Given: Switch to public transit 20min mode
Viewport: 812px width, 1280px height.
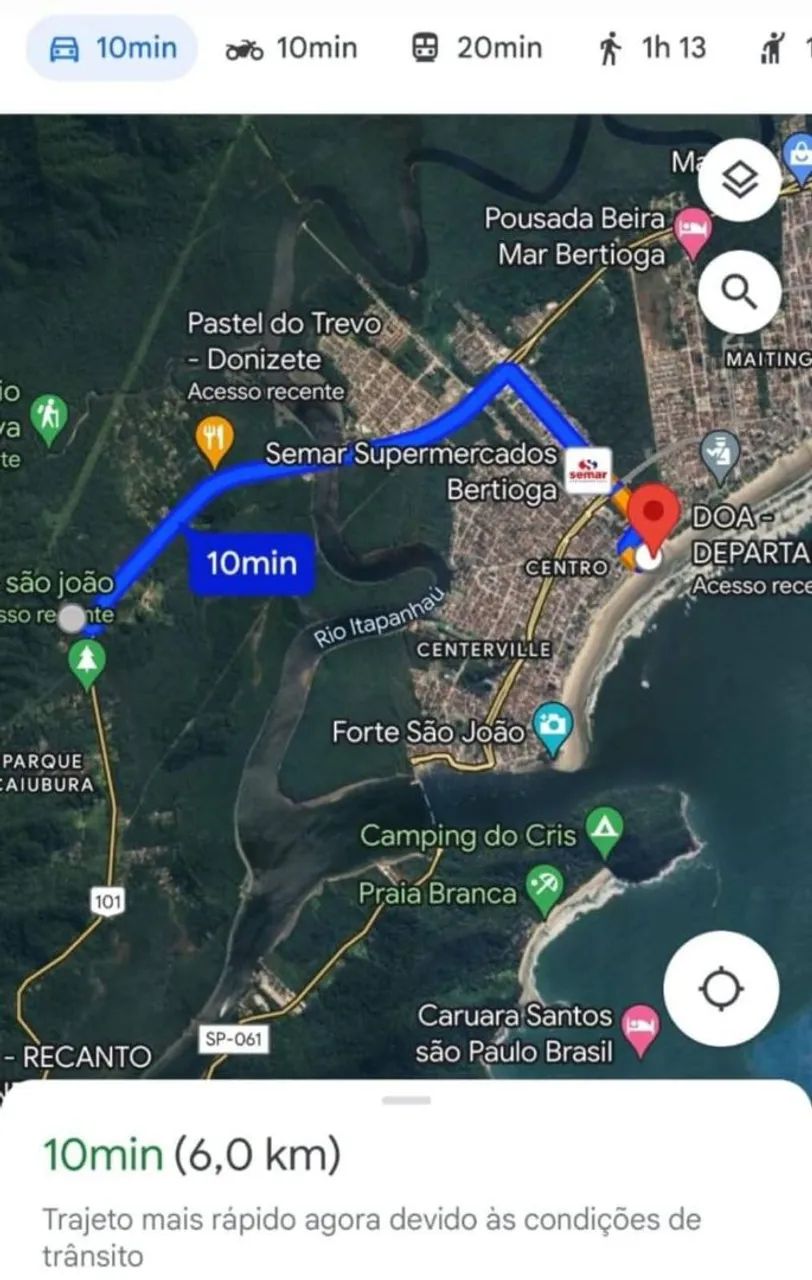Looking at the screenshot, I should pos(478,48).
